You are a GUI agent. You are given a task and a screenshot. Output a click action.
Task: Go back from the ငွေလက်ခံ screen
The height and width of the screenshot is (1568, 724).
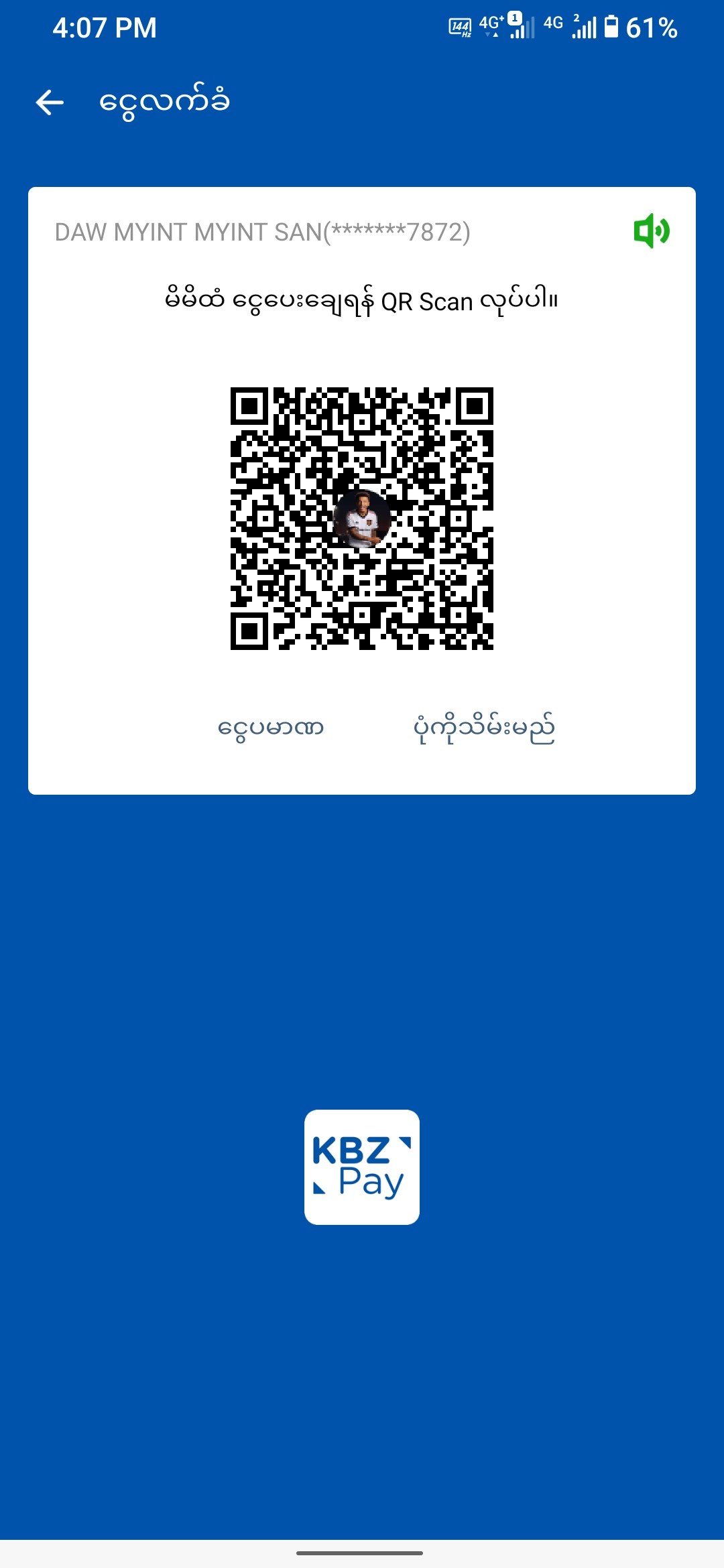click(50, 103)
